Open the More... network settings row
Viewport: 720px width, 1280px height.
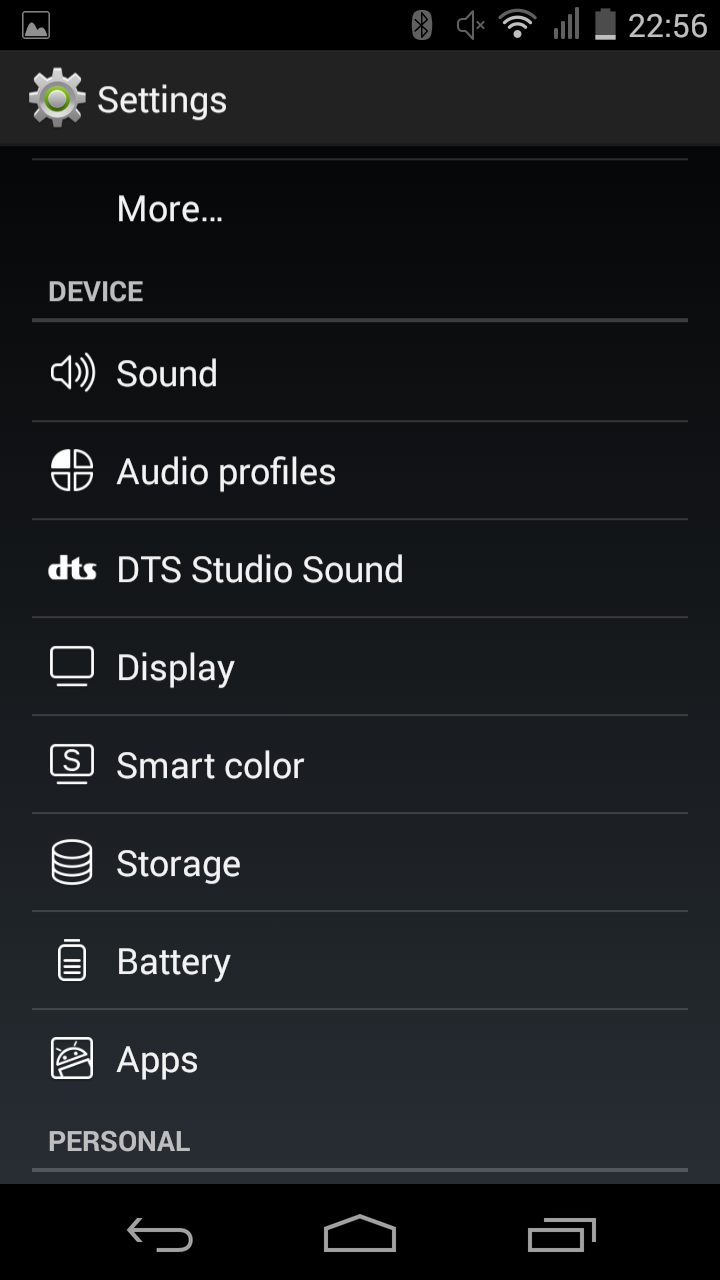pos(360,209)
